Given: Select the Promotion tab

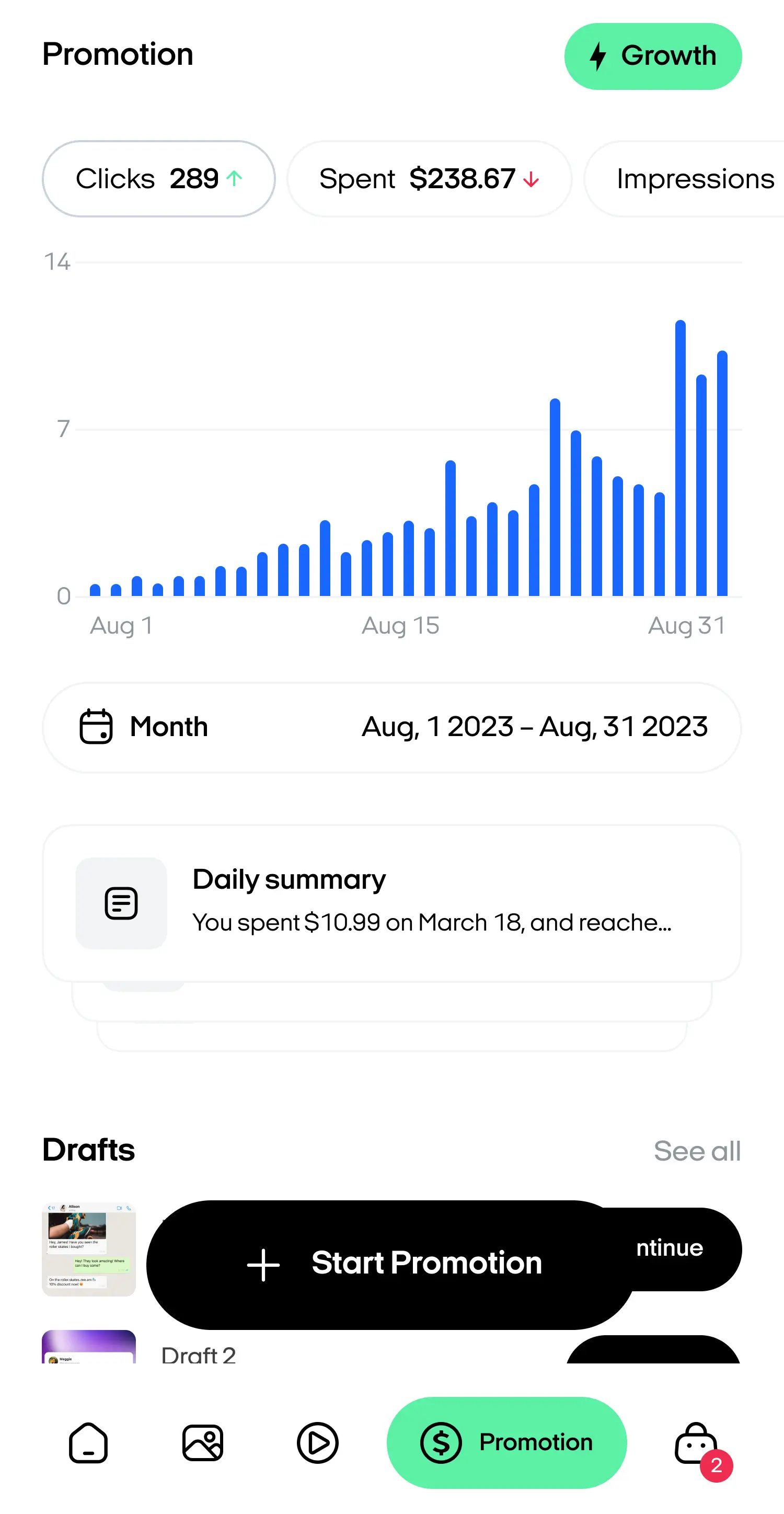Looking at the screenshot, I should (x=506, y=1443).
